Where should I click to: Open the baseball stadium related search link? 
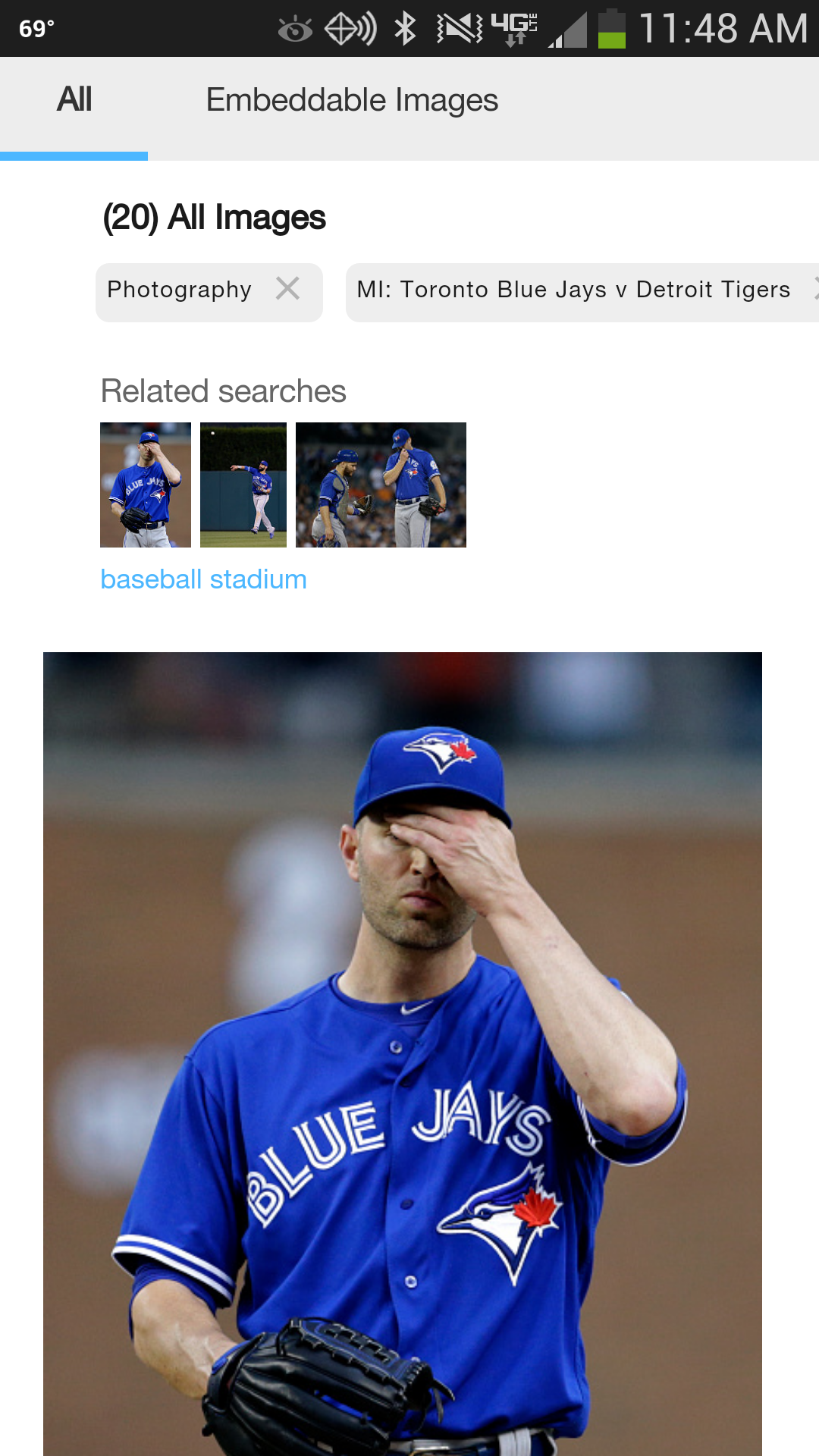(203, 579)
